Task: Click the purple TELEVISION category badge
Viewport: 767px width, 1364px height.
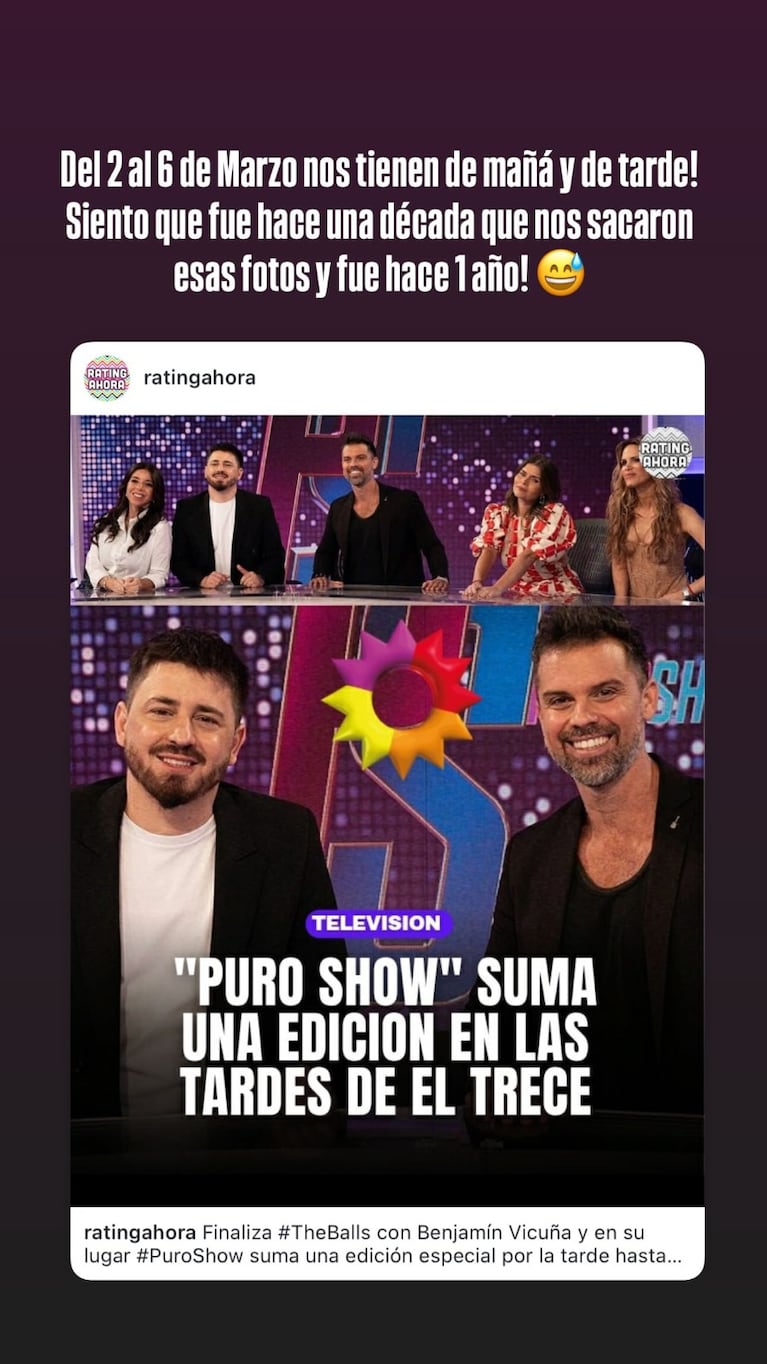Action: point(378,924)
